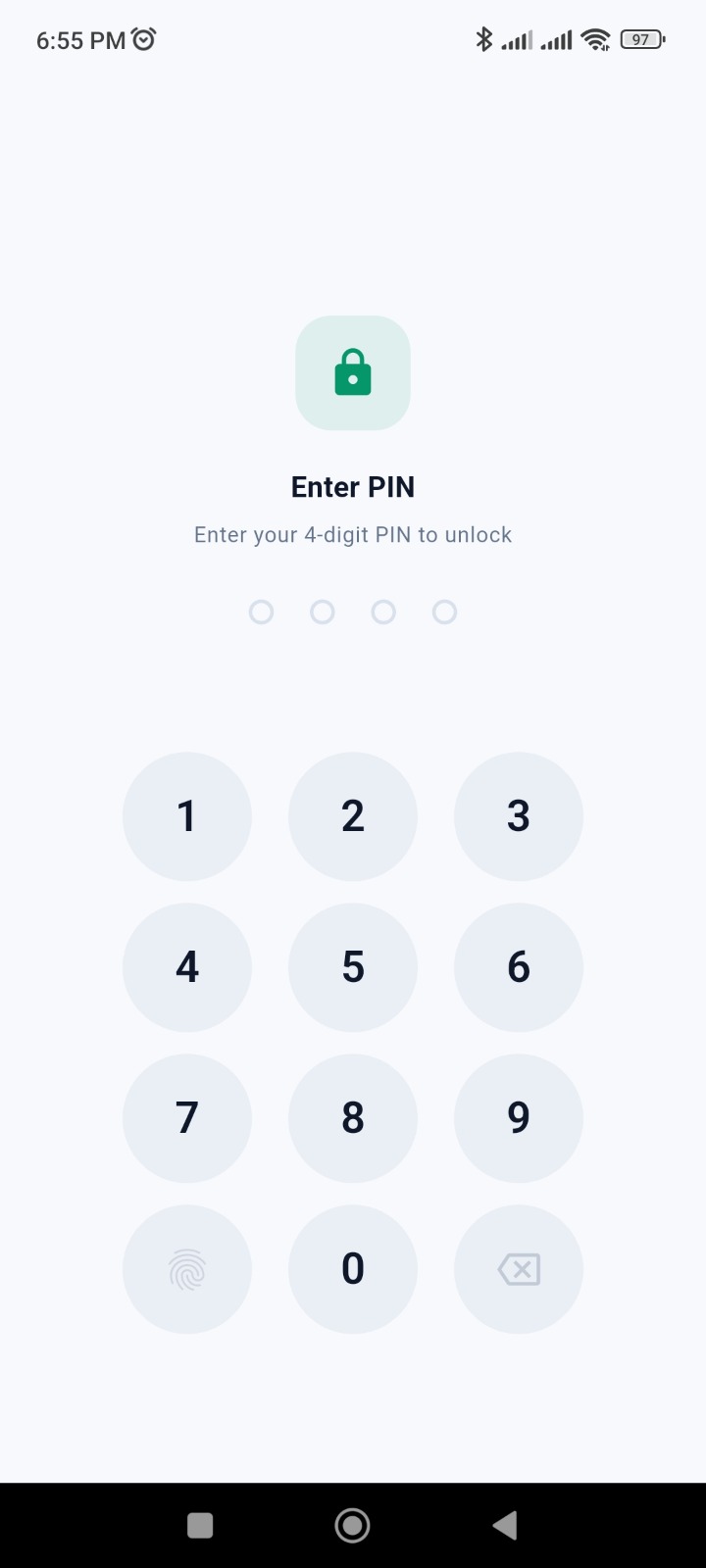Tap the first empty PIN dot
This screenshot has height=1568, width=706.
(x=261, y=612)
